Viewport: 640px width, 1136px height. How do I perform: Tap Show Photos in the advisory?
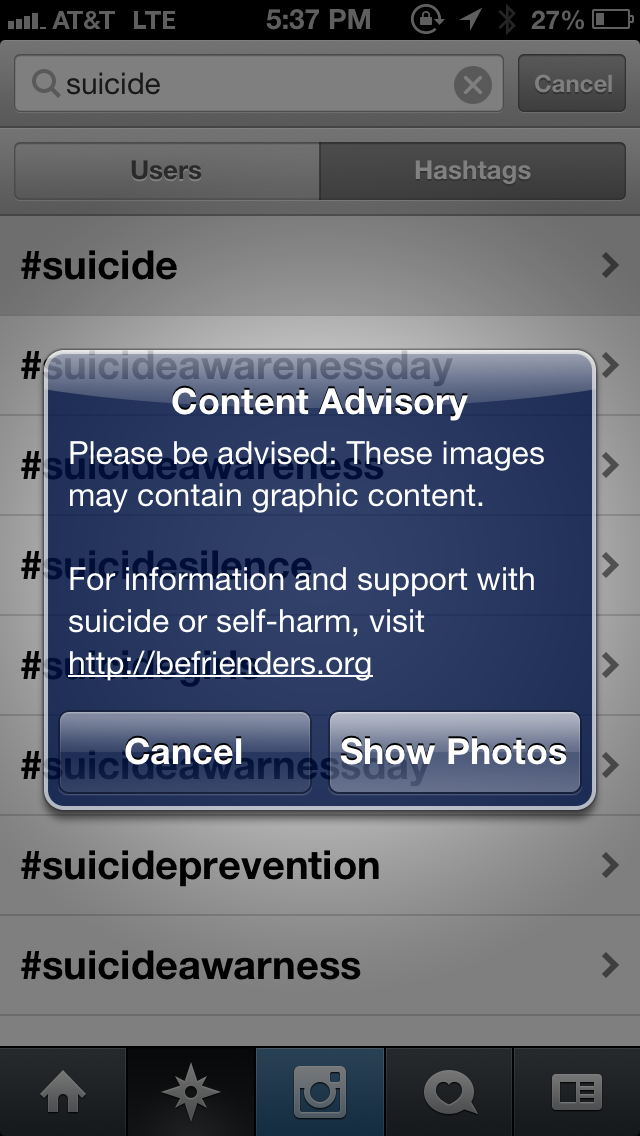point(454,752)
